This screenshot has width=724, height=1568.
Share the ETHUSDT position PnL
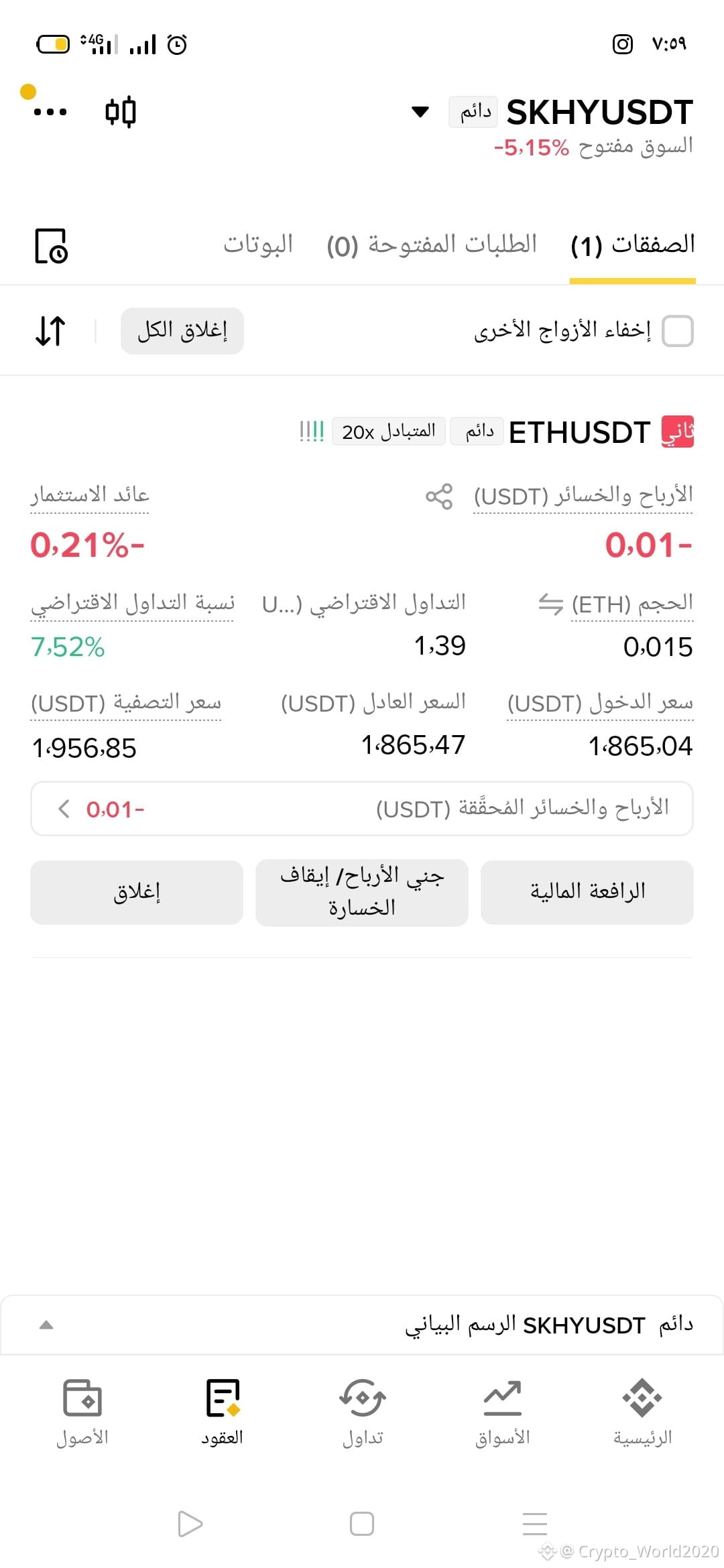[x=439, y=497]
